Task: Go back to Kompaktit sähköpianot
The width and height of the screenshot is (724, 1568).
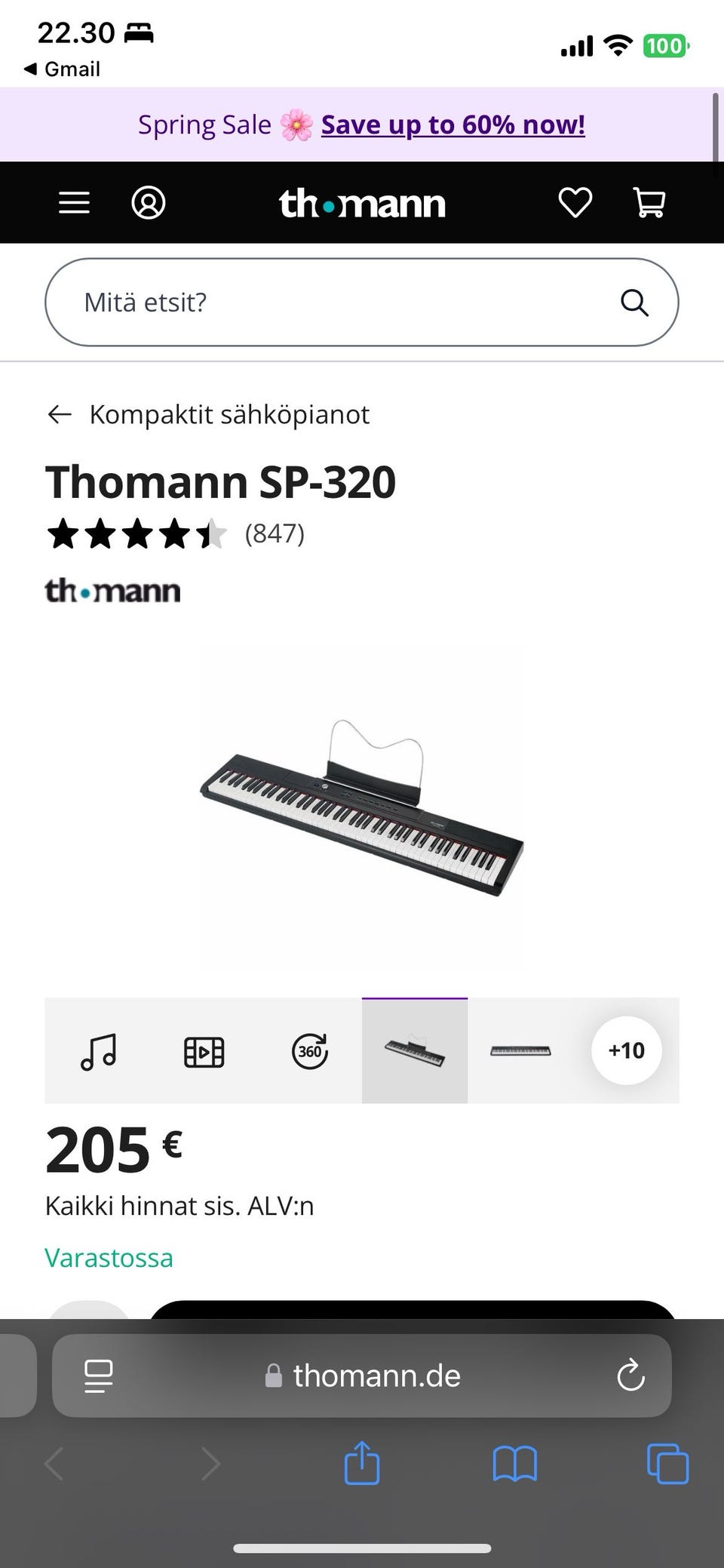Action: 207,414
